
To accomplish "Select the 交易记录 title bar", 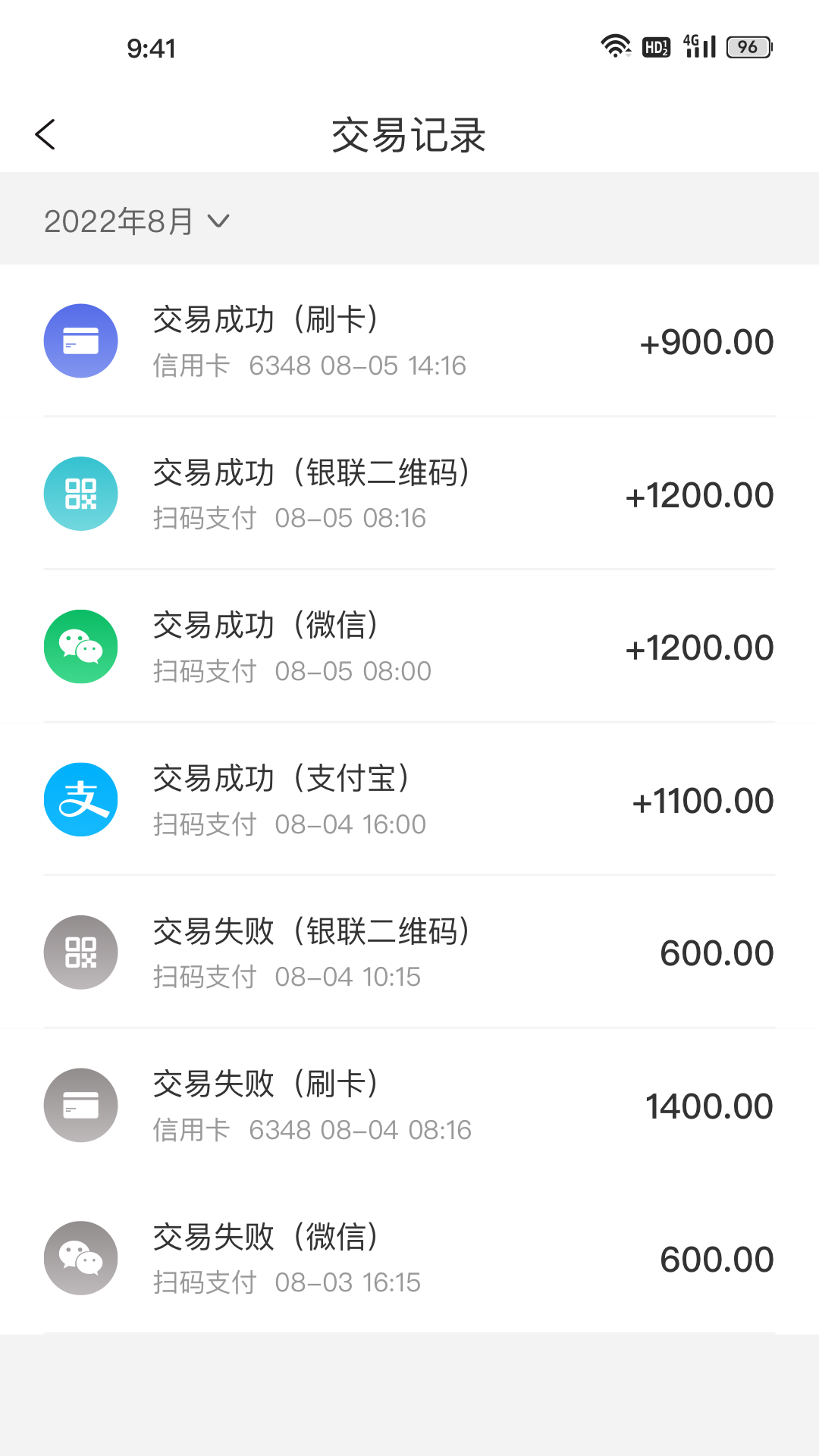I will point(409,134).
